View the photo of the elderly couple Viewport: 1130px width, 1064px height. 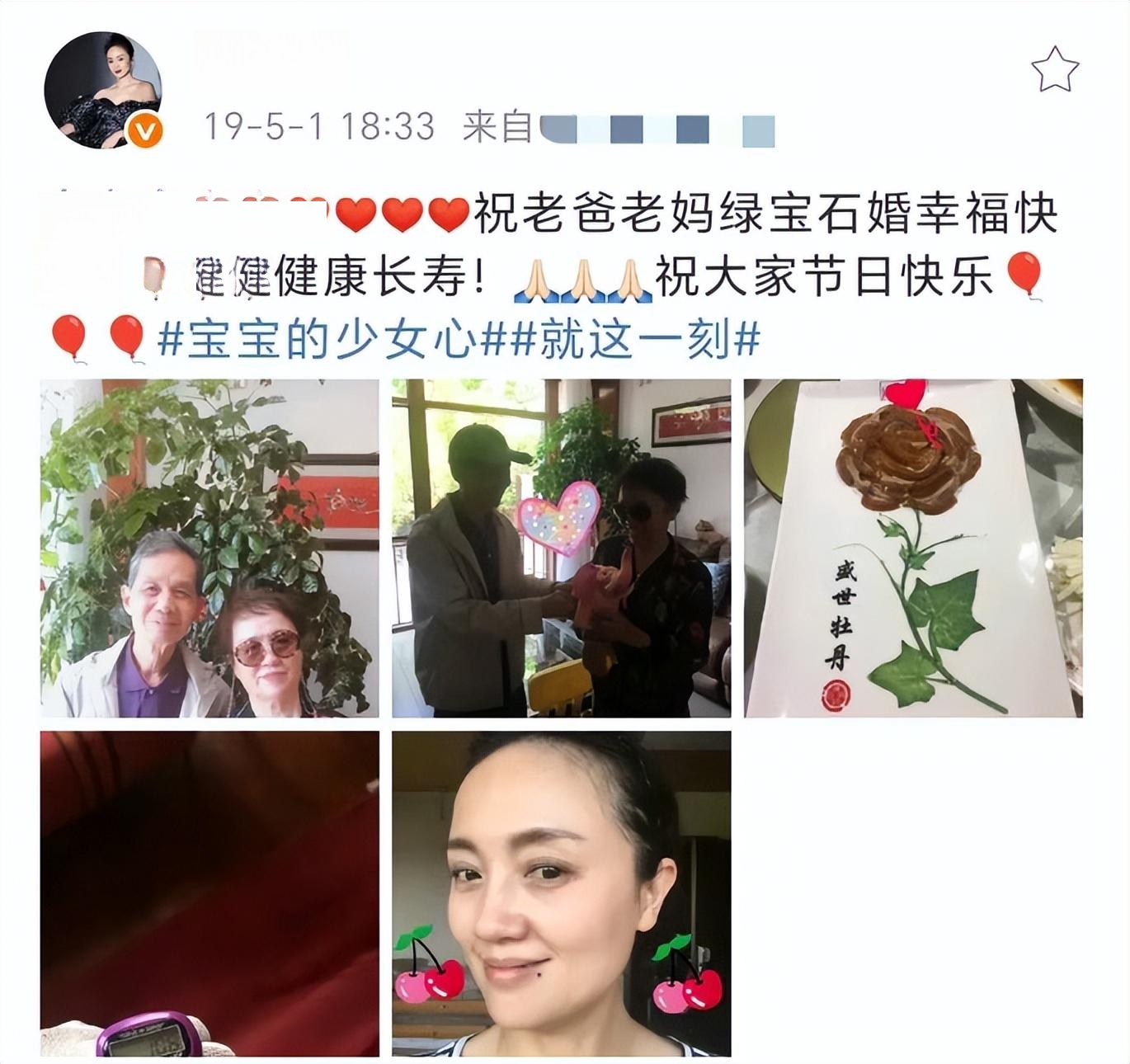[x=210, y=548]
